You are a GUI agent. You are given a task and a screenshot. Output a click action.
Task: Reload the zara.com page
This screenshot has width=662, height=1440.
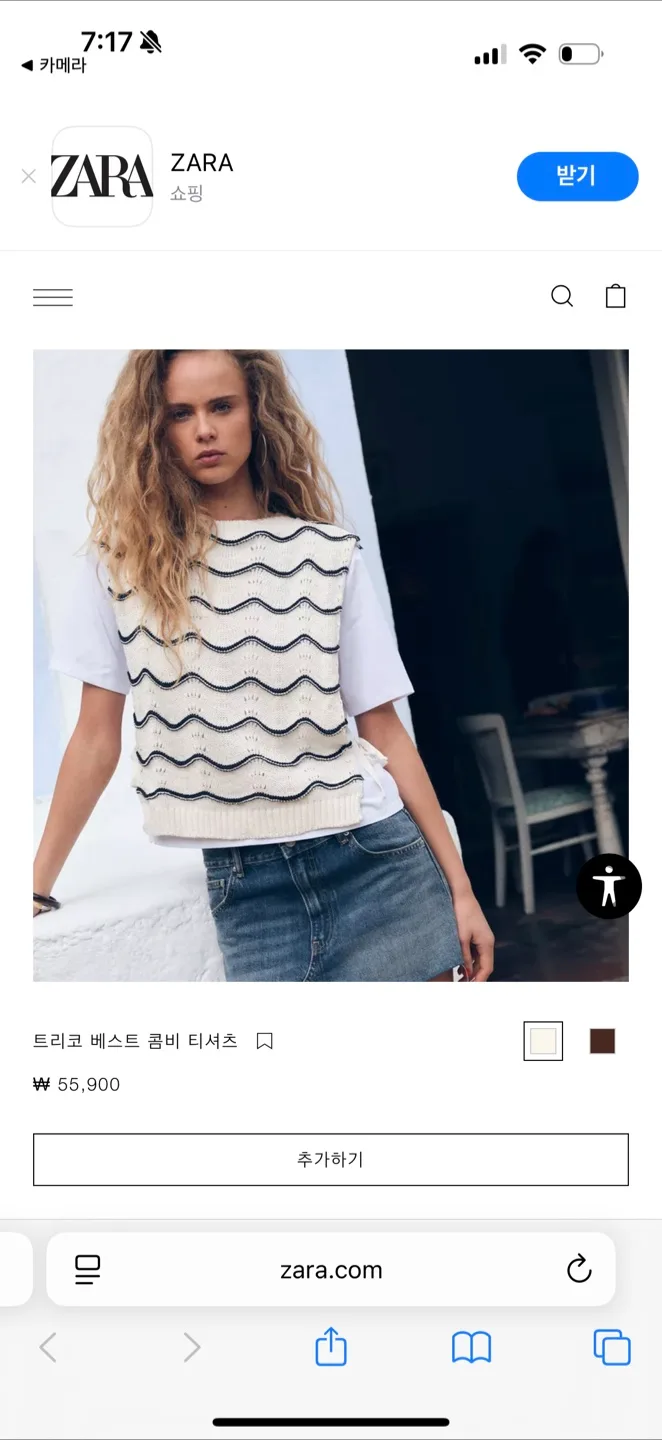pos(579,1270)
